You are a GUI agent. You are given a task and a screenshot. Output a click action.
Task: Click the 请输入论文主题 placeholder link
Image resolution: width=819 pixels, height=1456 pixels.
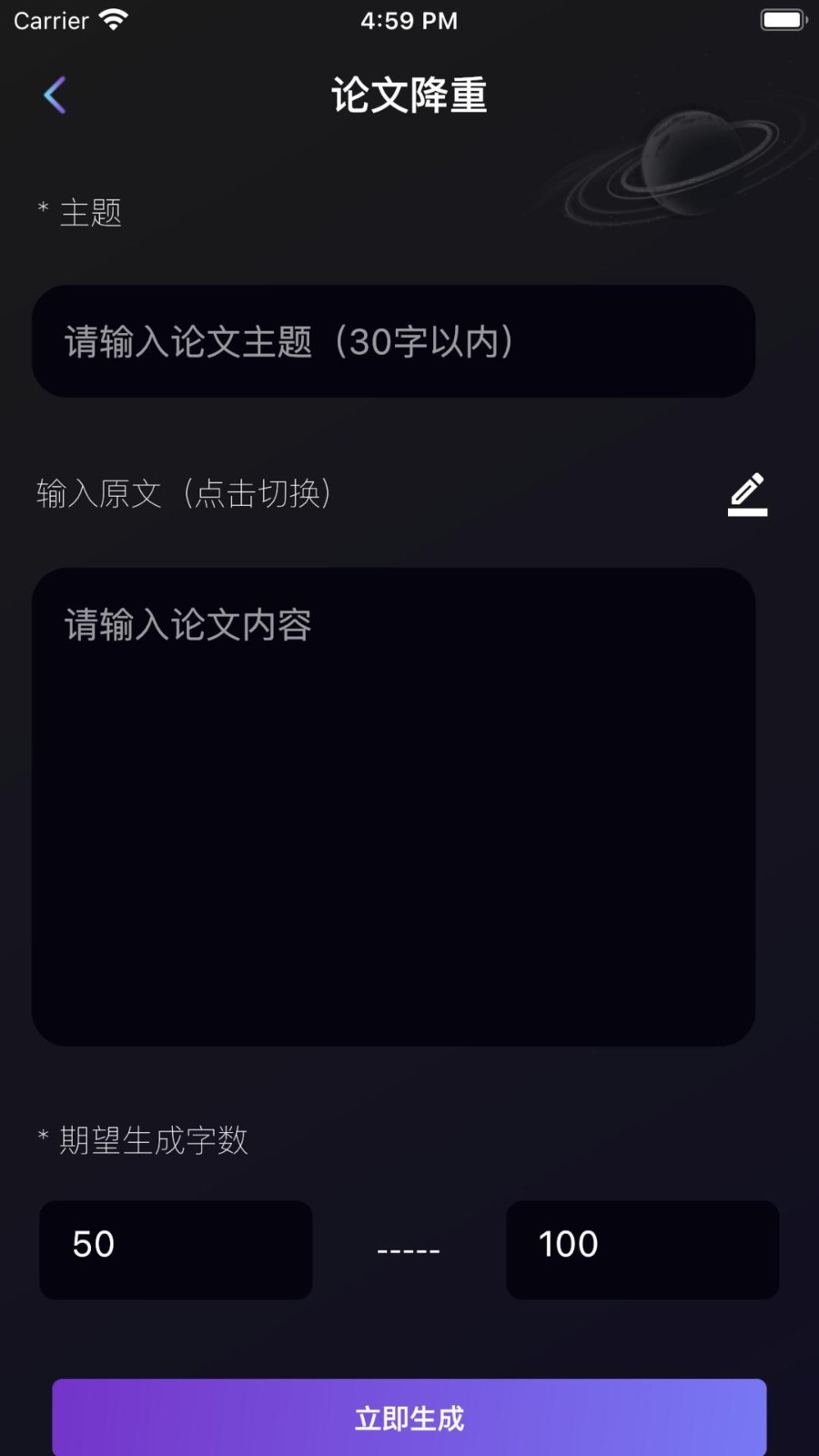point(289,342)
